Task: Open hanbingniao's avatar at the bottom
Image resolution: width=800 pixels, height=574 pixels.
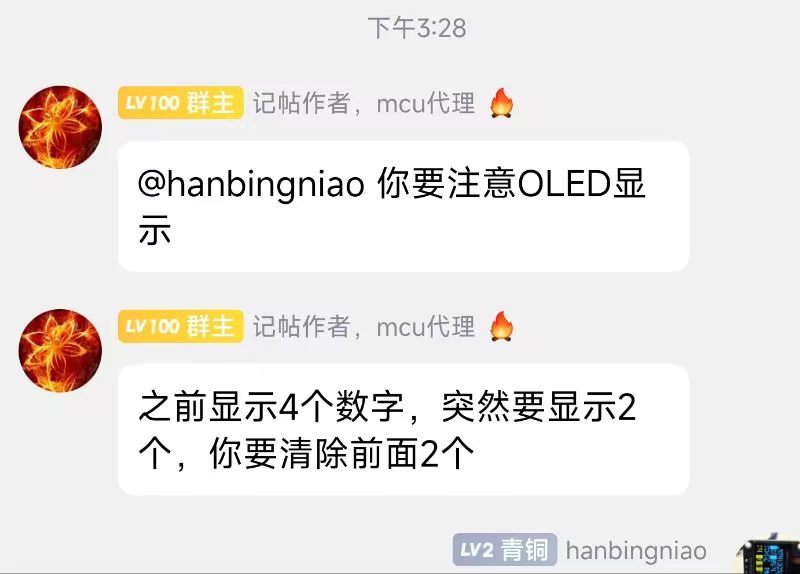Action: tap(766, 558)
